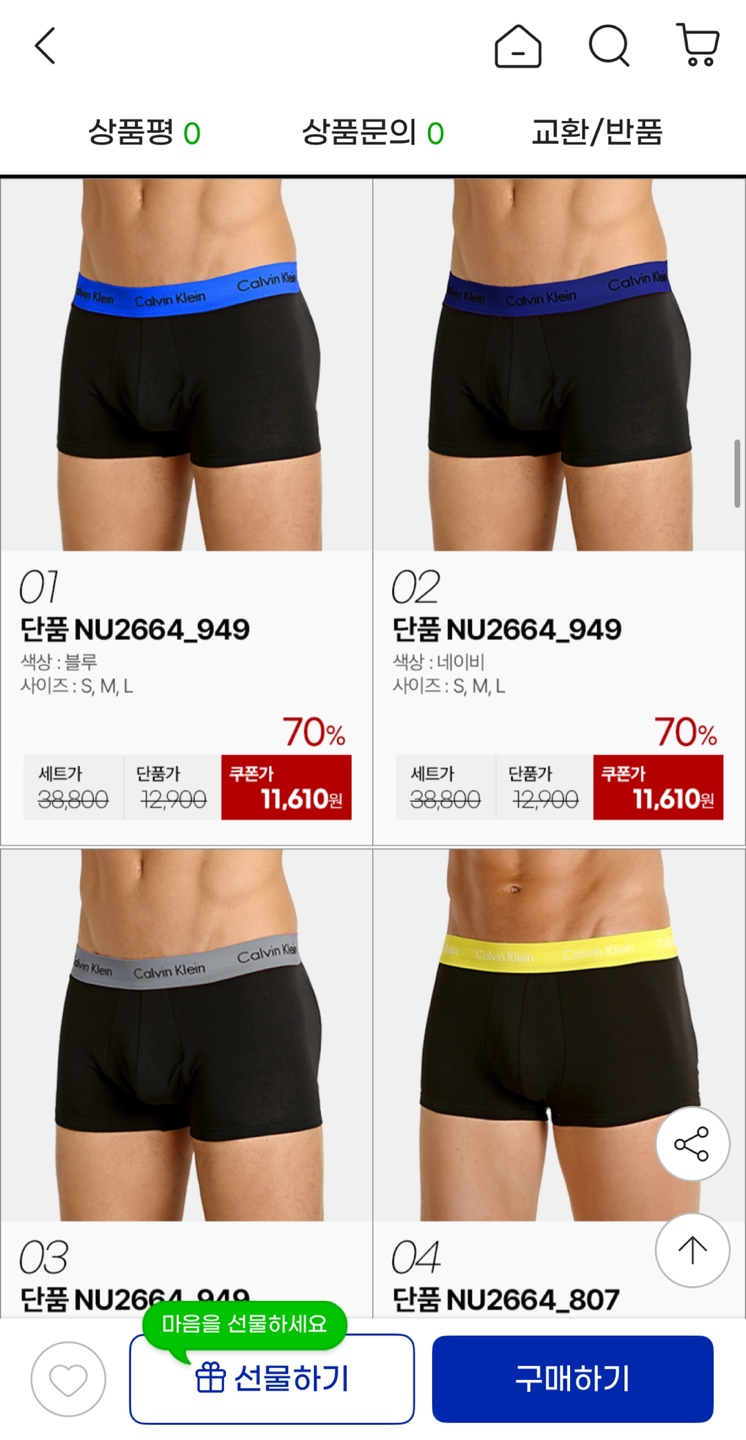
Task: Go back using the top-left arrow
Action: 45,46
